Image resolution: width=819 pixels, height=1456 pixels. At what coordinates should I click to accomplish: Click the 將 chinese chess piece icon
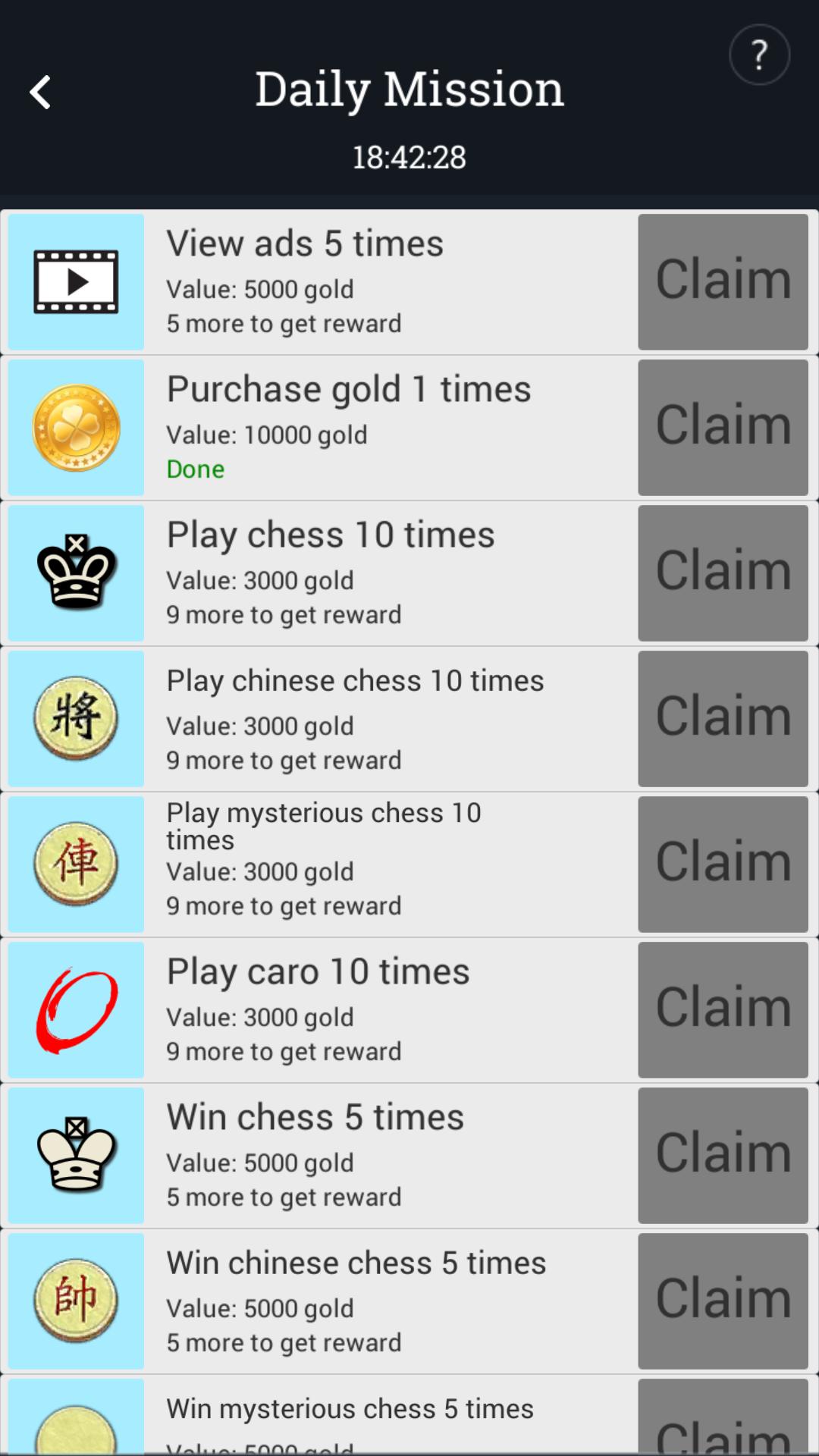coord(75,718)
